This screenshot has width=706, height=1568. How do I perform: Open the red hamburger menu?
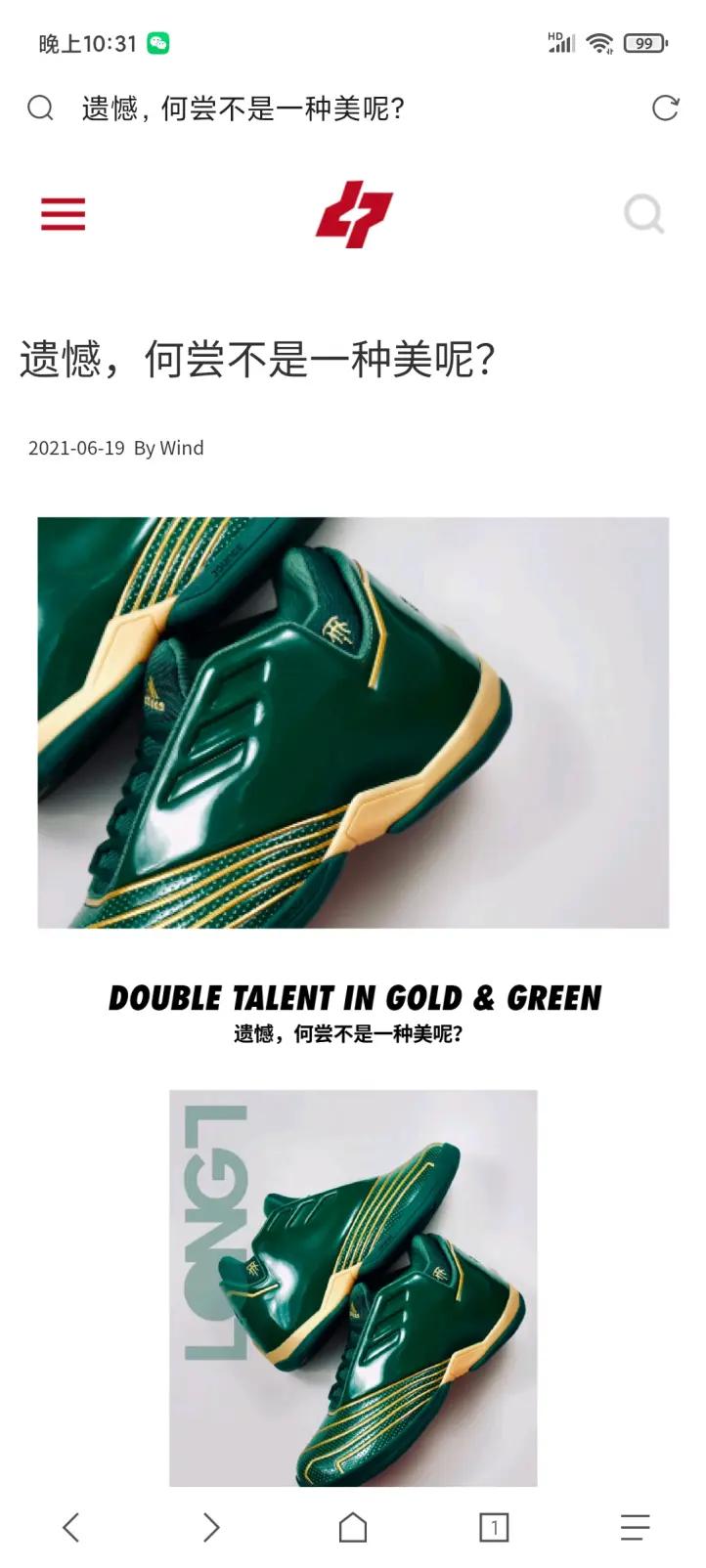pos(64,214)
